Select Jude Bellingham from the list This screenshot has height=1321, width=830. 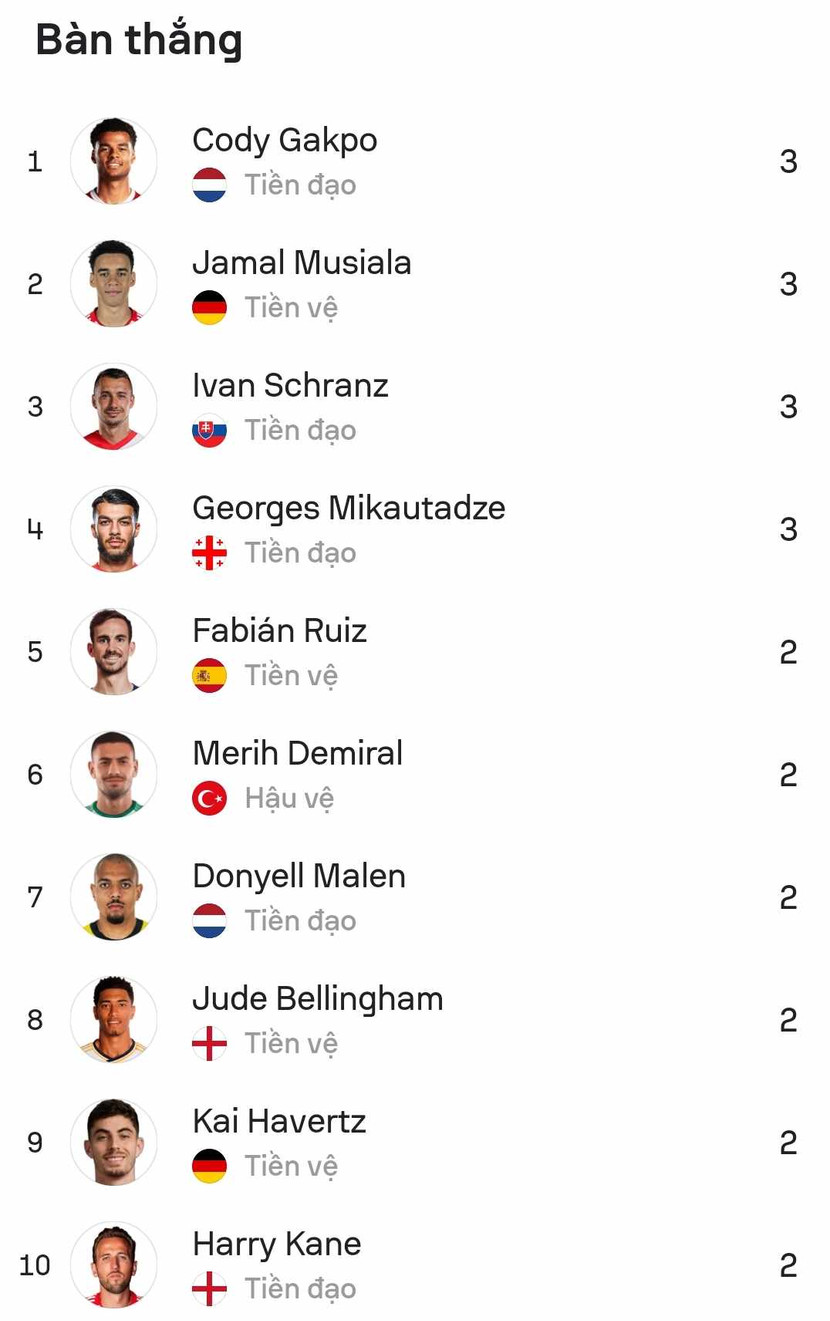pyautogui.click(x=317, y=999)
